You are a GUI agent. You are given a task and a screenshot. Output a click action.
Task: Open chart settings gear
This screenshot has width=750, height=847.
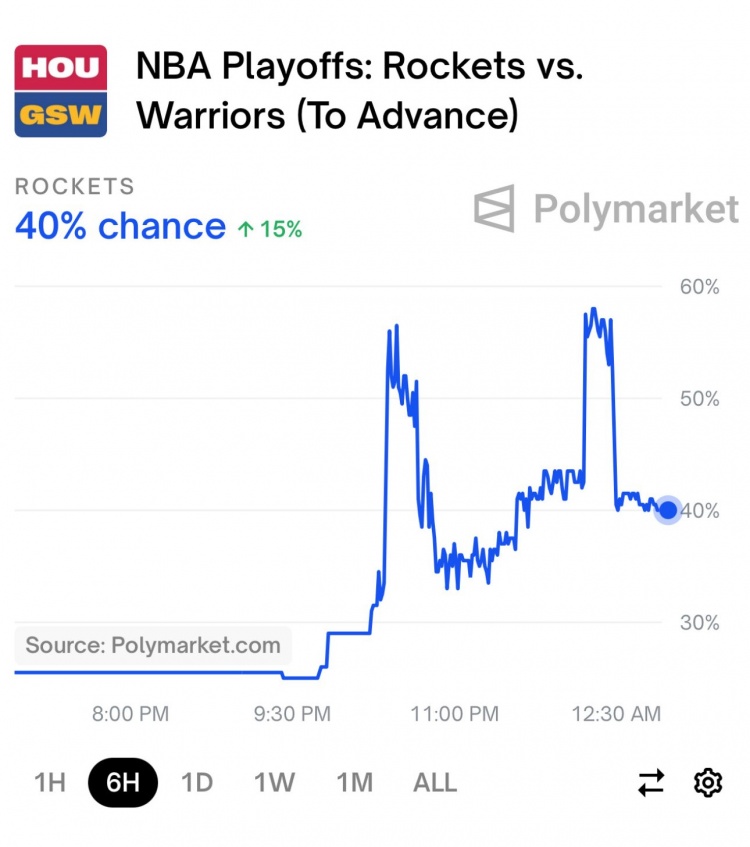coord(708,782)
